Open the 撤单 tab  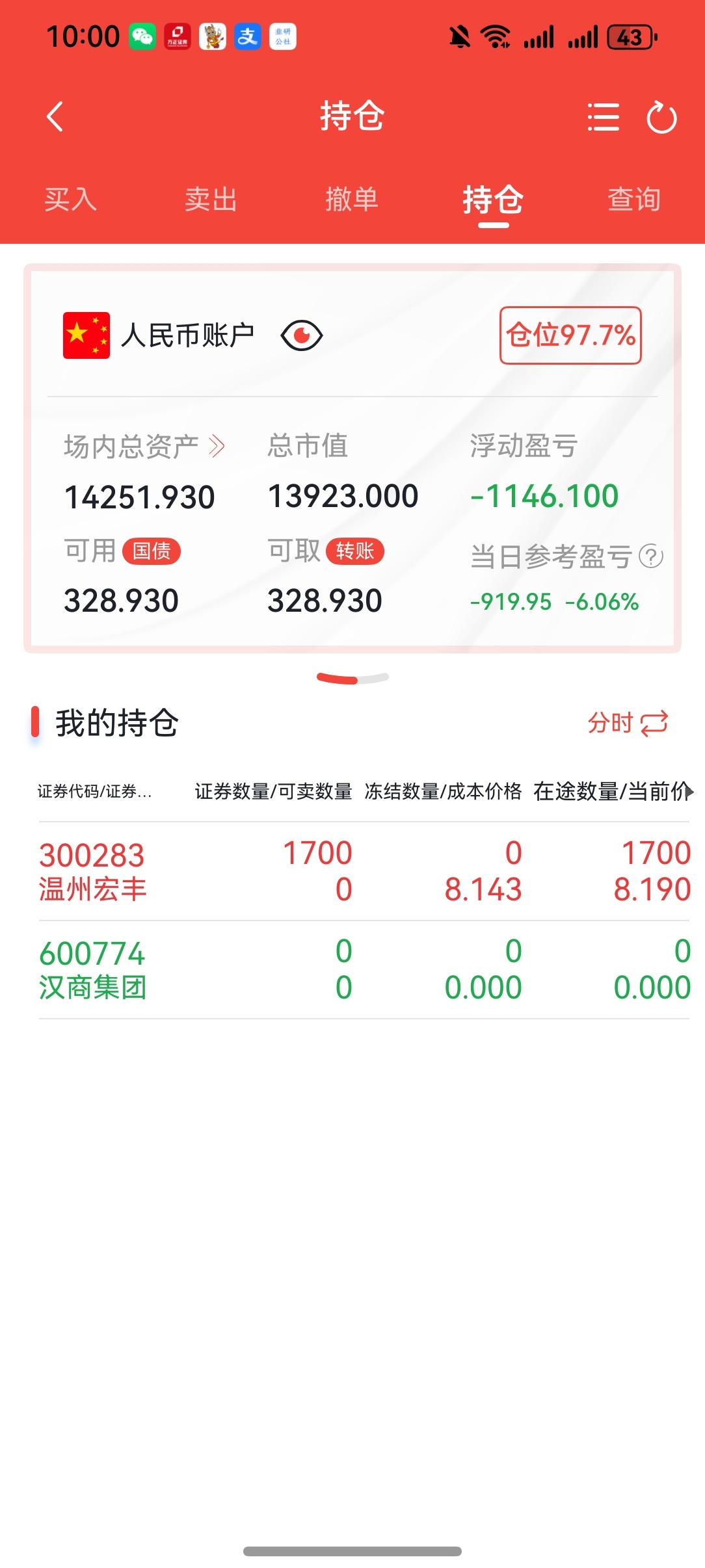(x=352, y=199)
